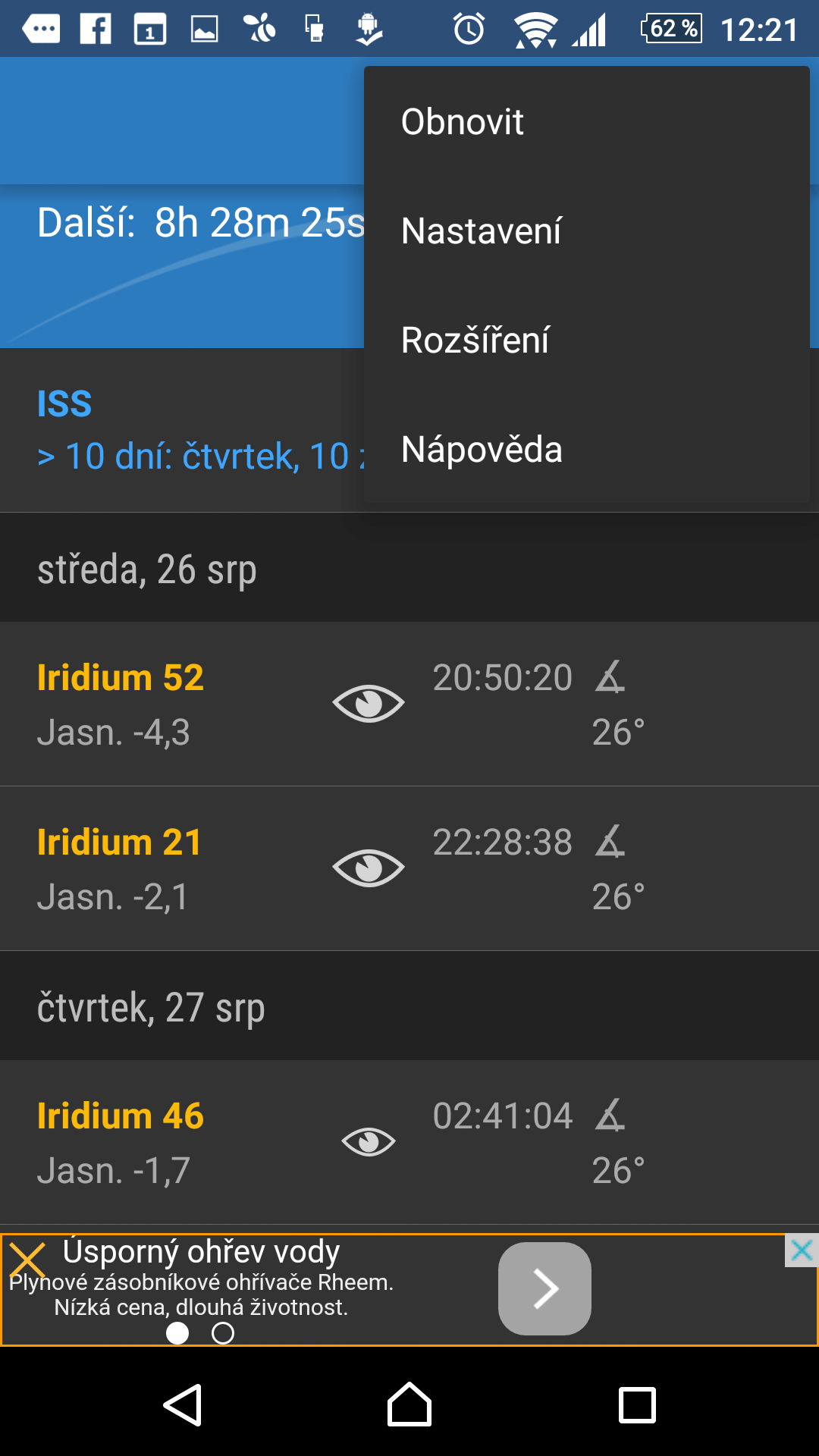
Task: Tap the ad's arrow button
Action: (x=544, y=1288)
